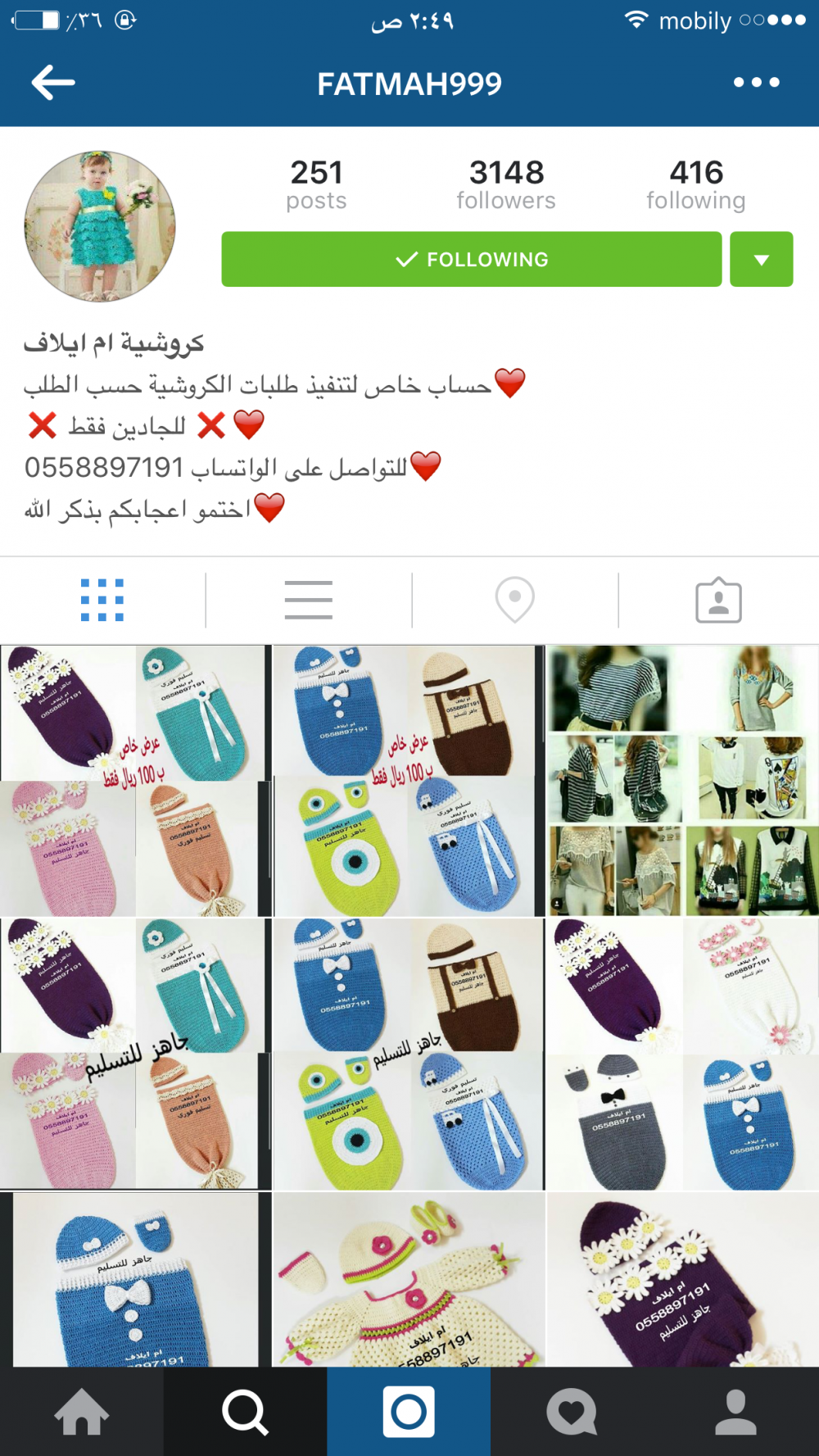Open the women's tops collage post

[682, 780]
